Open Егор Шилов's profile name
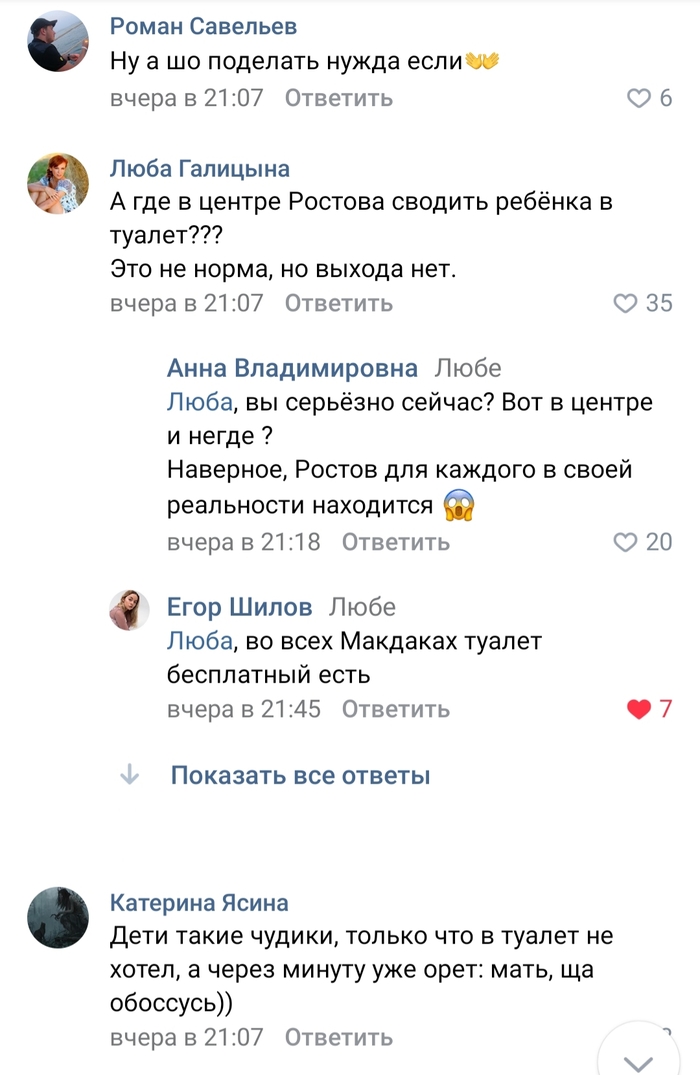Image resolution: width=700 pixels, height=1075 pixels. point(239,607)
